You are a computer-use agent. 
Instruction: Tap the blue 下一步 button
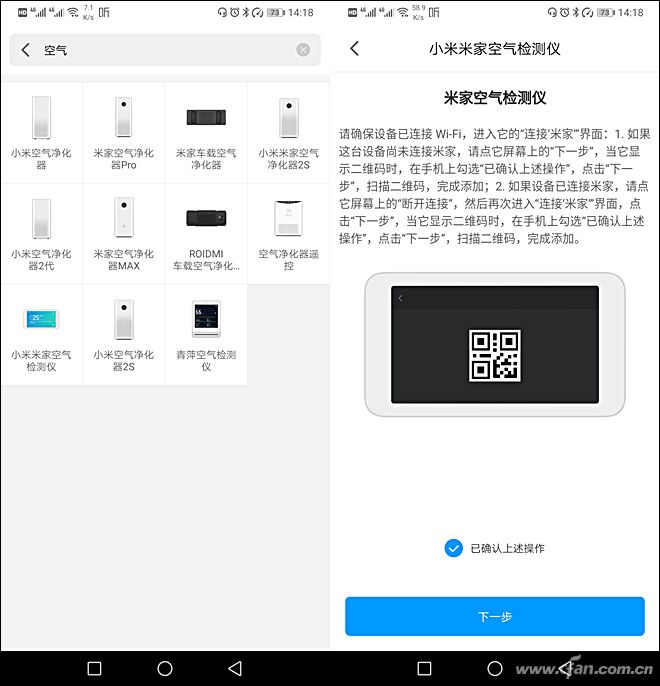pos(494,616)
